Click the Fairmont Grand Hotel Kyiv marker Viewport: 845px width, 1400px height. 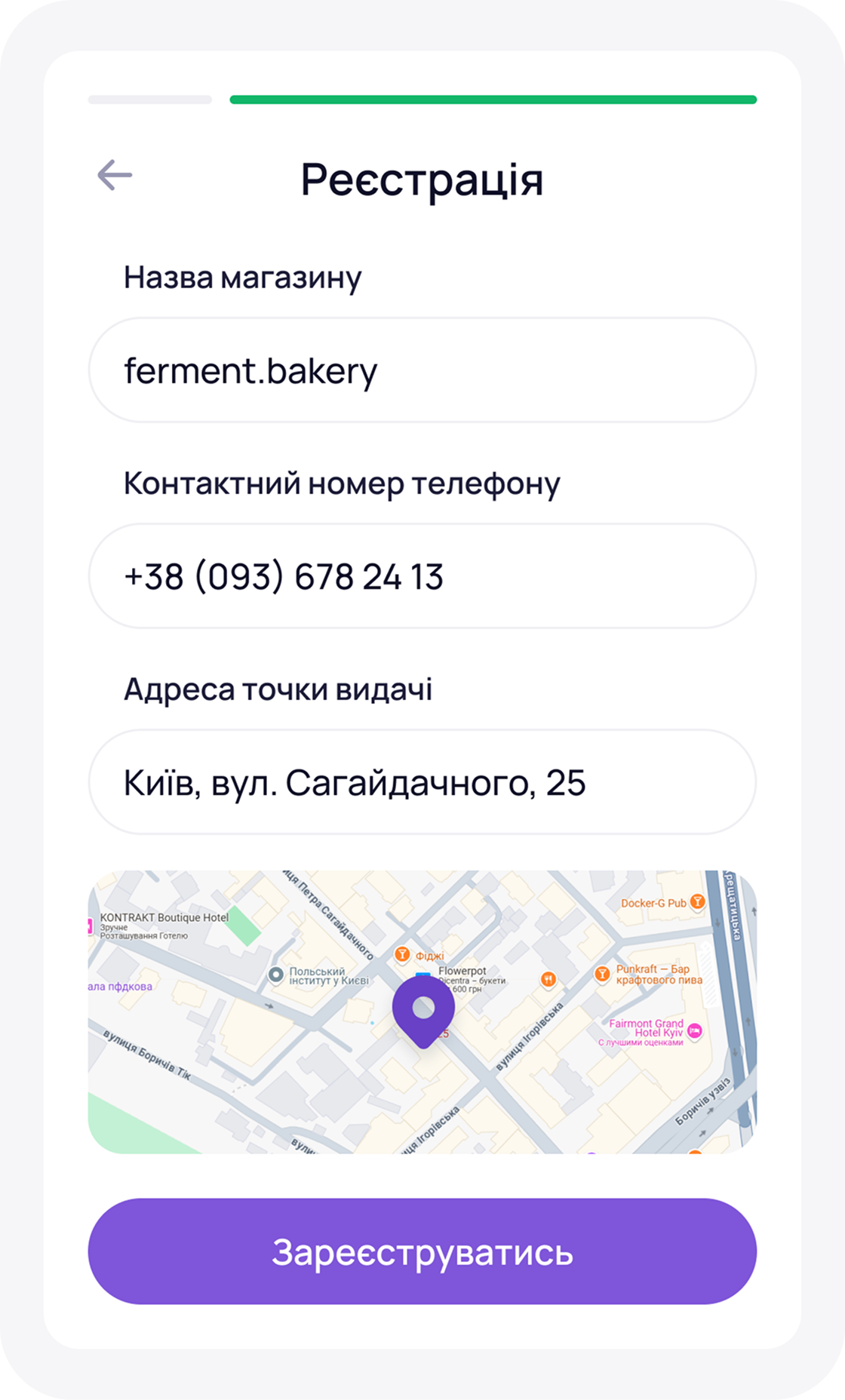click(x=693, y=1030)
